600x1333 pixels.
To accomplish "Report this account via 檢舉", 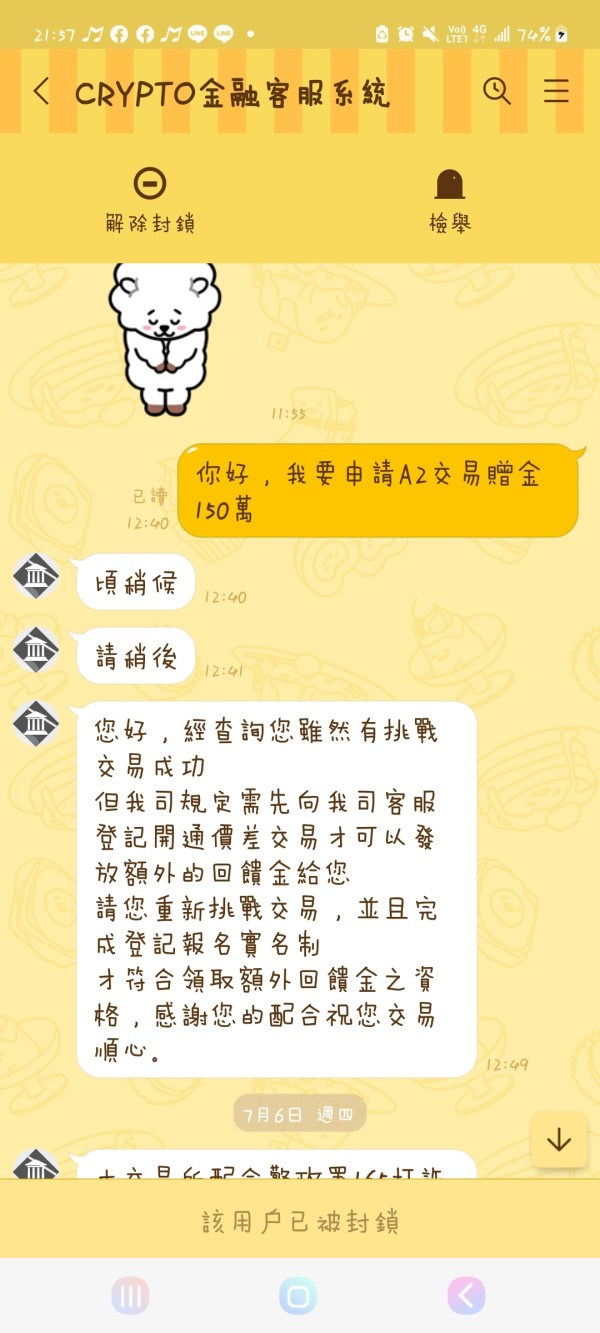I will [x=450, y=199].
